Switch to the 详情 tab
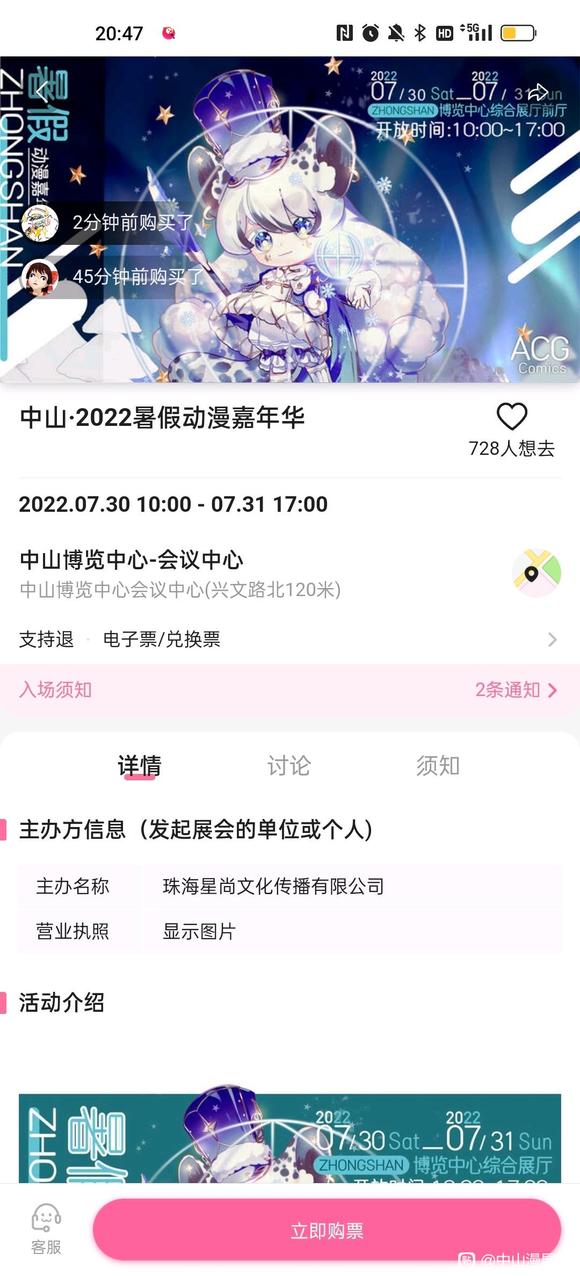The image size is (580, 1276). 139,766
